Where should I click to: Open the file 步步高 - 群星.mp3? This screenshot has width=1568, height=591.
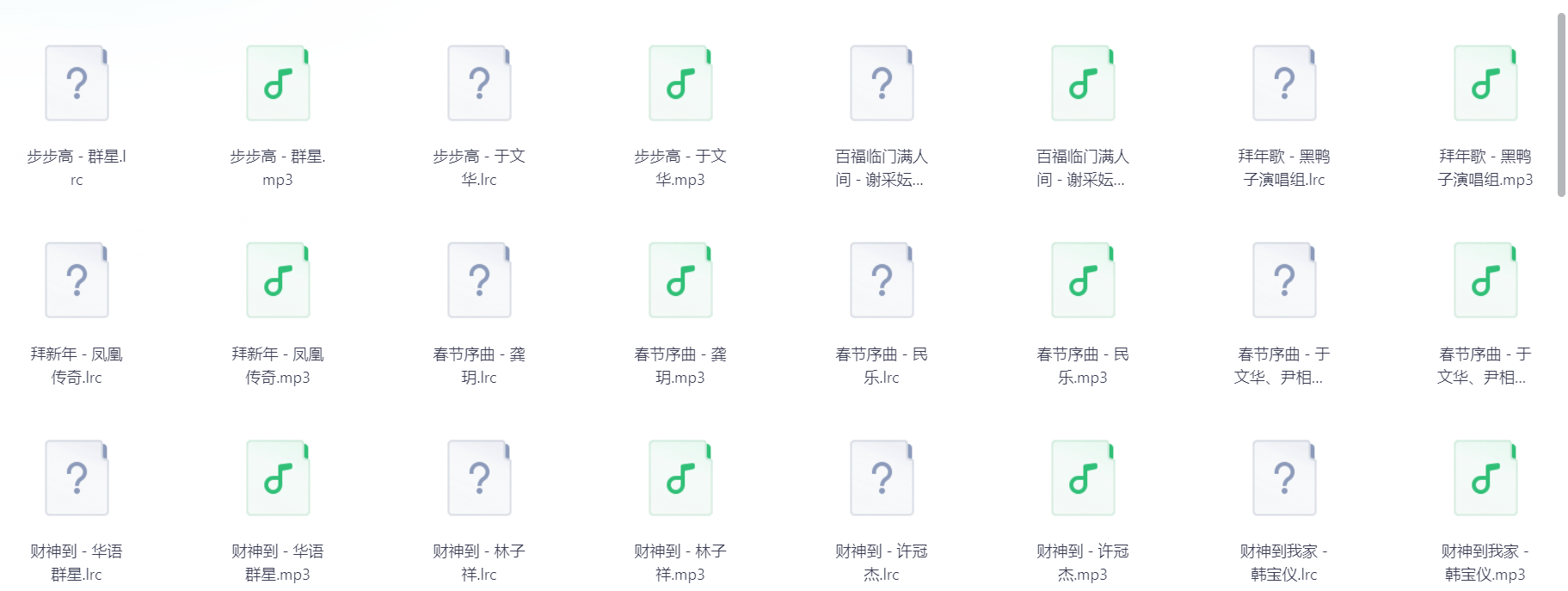click(x=278, y=83)
